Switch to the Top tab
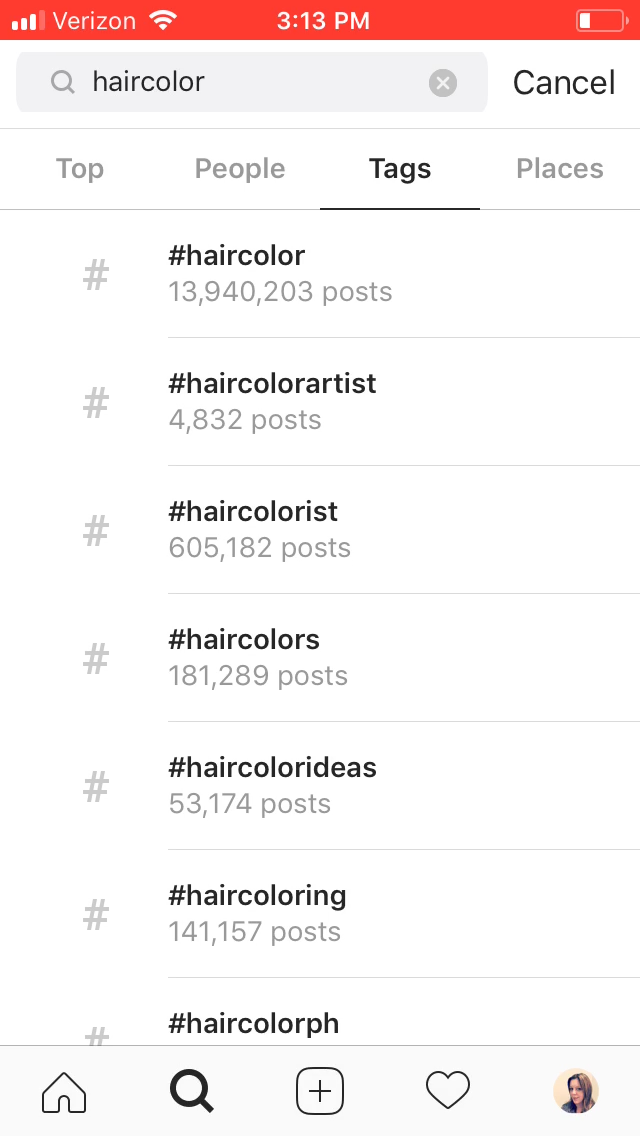The height and width of the screenshot is (1136, 640). coord(80,169)
